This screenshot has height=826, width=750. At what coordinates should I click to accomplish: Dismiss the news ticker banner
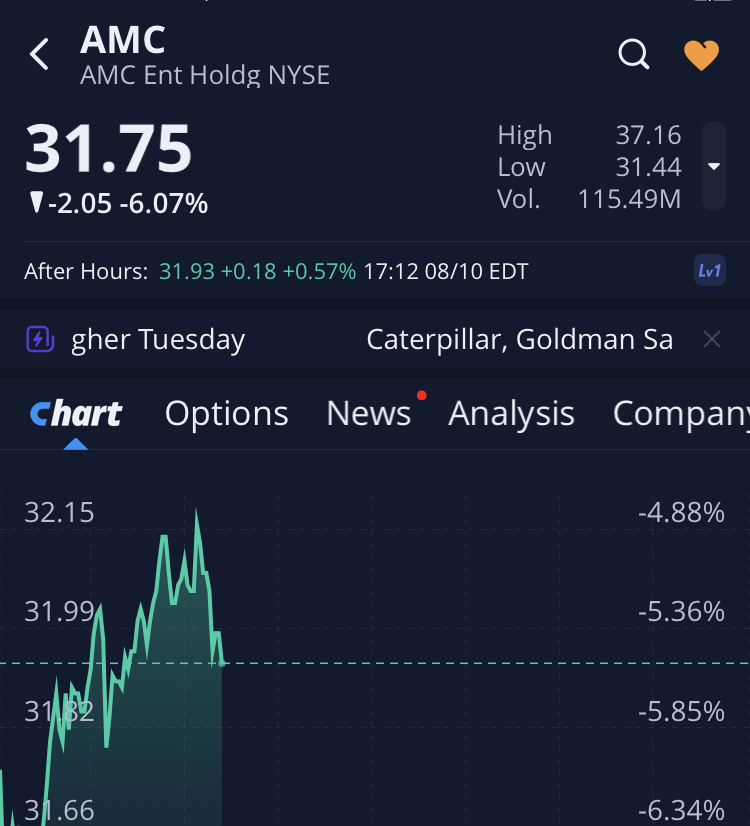[712, 340]
